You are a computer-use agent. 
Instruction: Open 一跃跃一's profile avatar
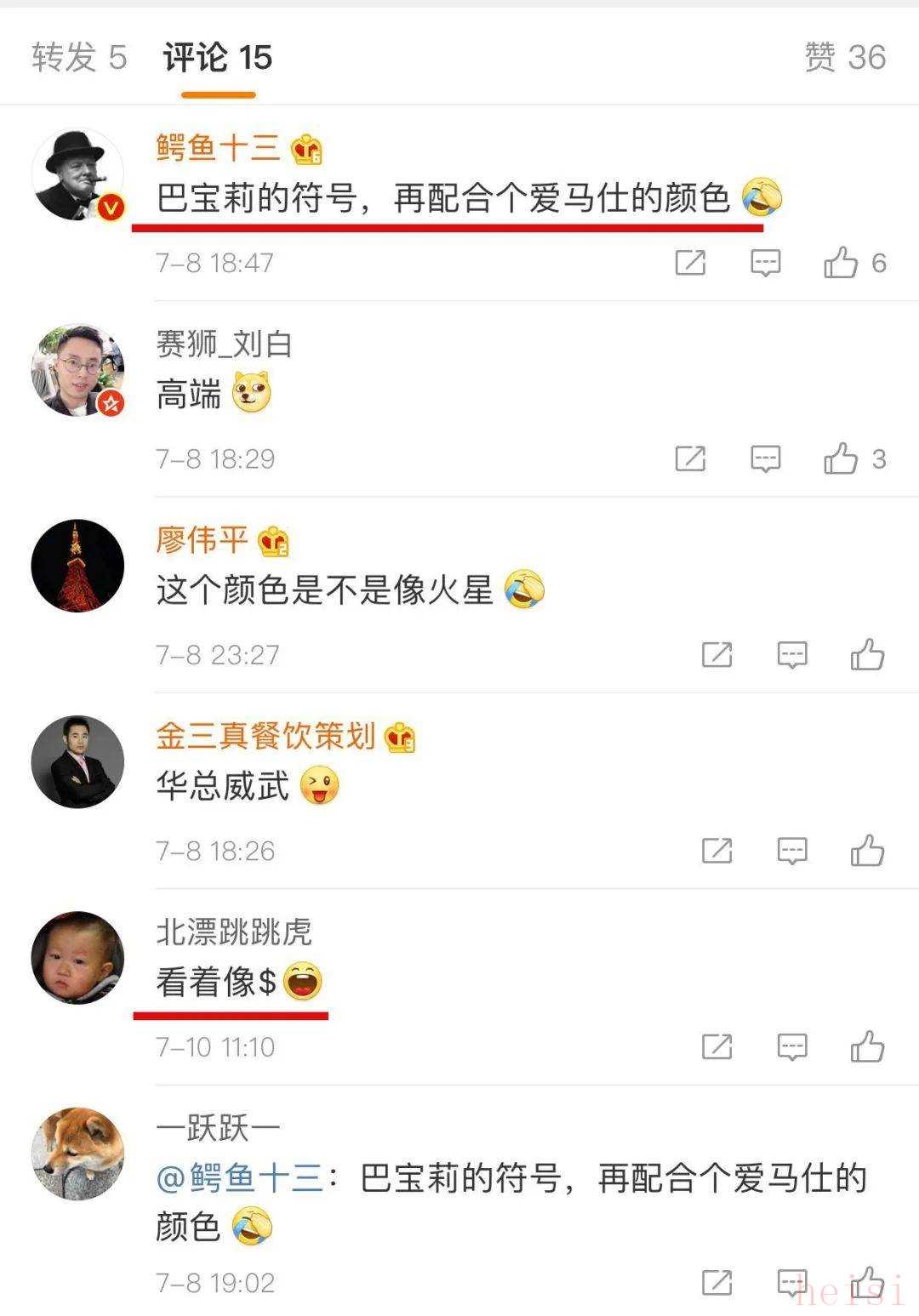[x=77, y=1154]
